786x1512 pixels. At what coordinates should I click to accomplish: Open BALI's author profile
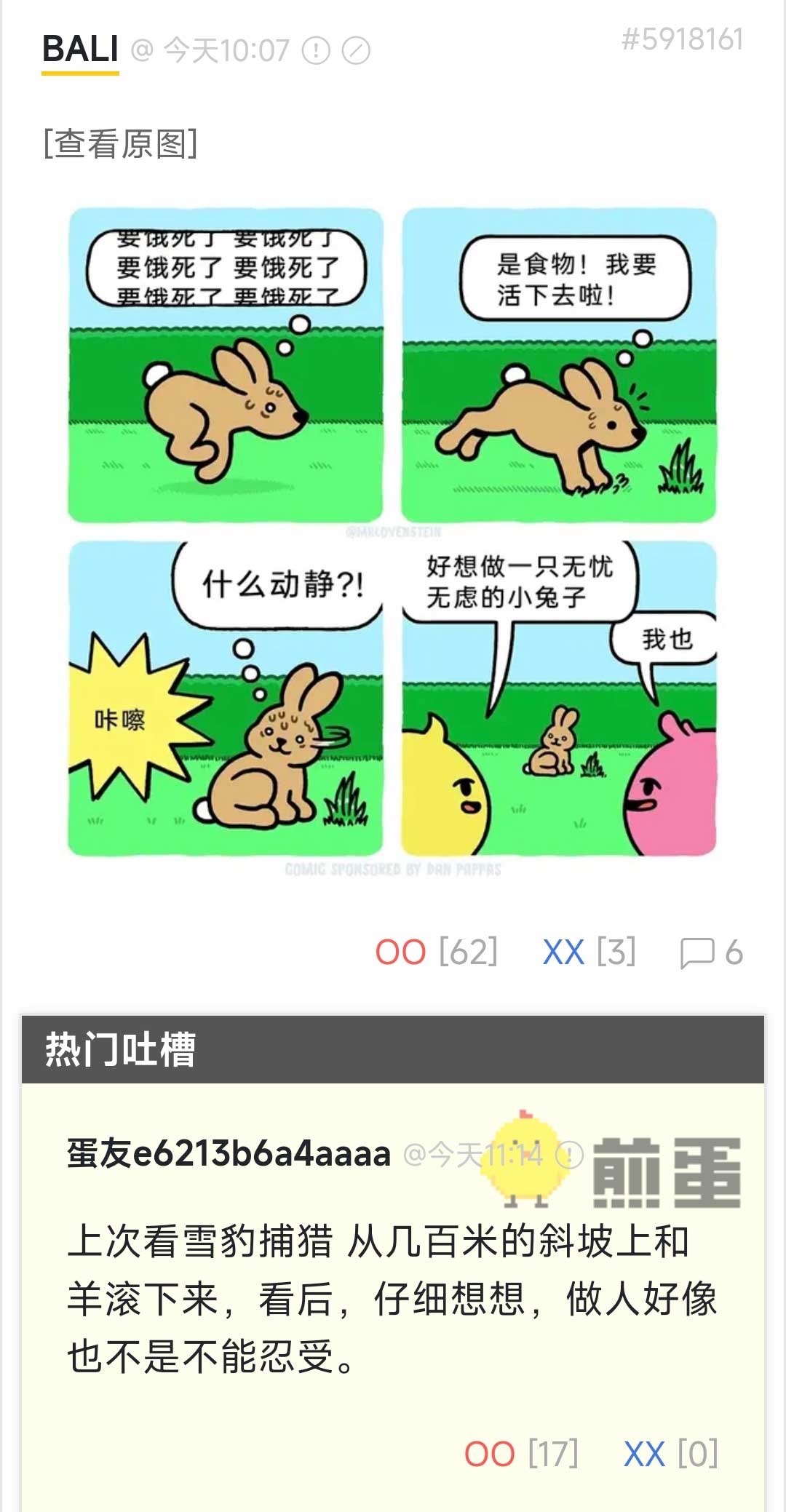pyautogui.click(x=80, y=49)
